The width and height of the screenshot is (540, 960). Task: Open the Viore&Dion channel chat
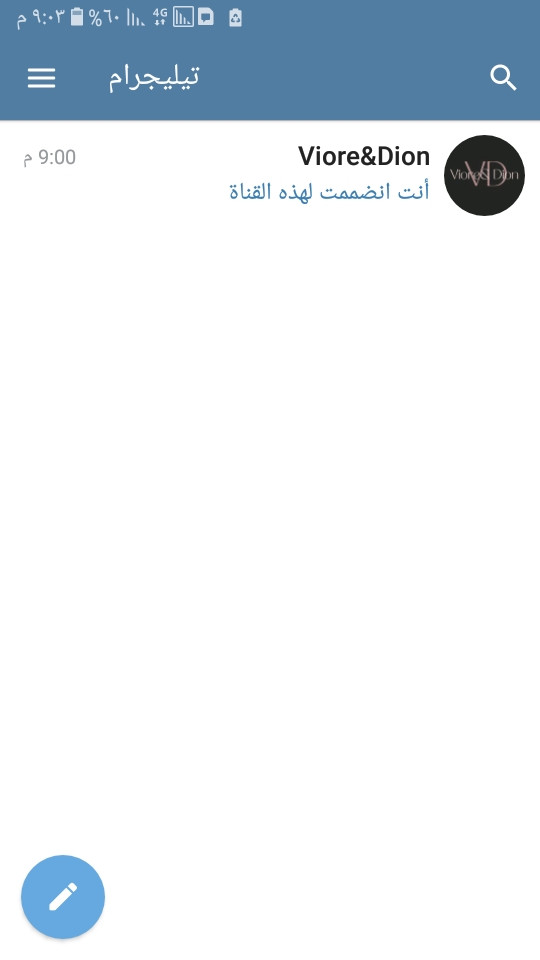click(x=270, y=174)
